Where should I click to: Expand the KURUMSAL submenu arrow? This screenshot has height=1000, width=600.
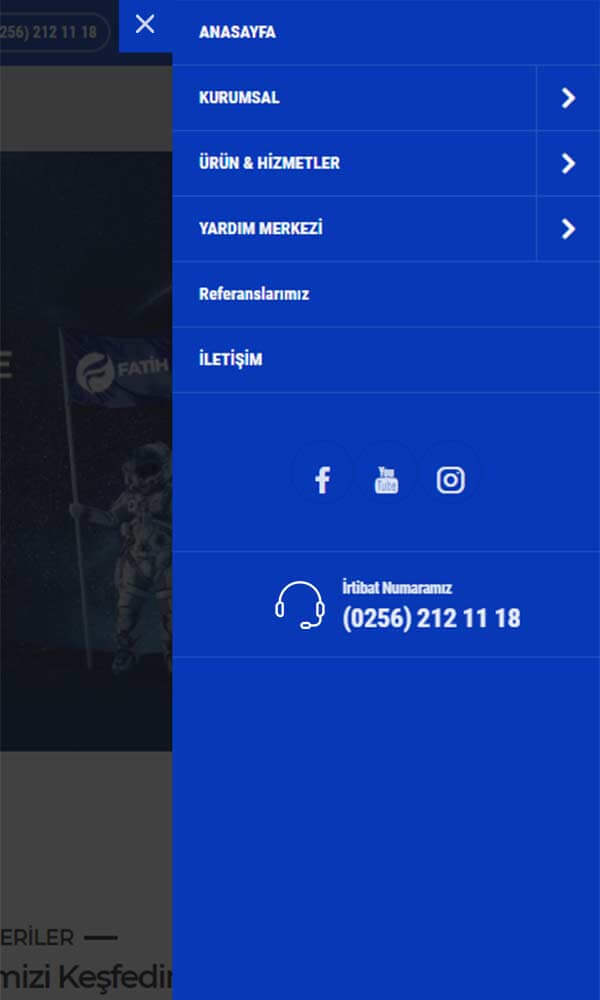click(568, 98)
